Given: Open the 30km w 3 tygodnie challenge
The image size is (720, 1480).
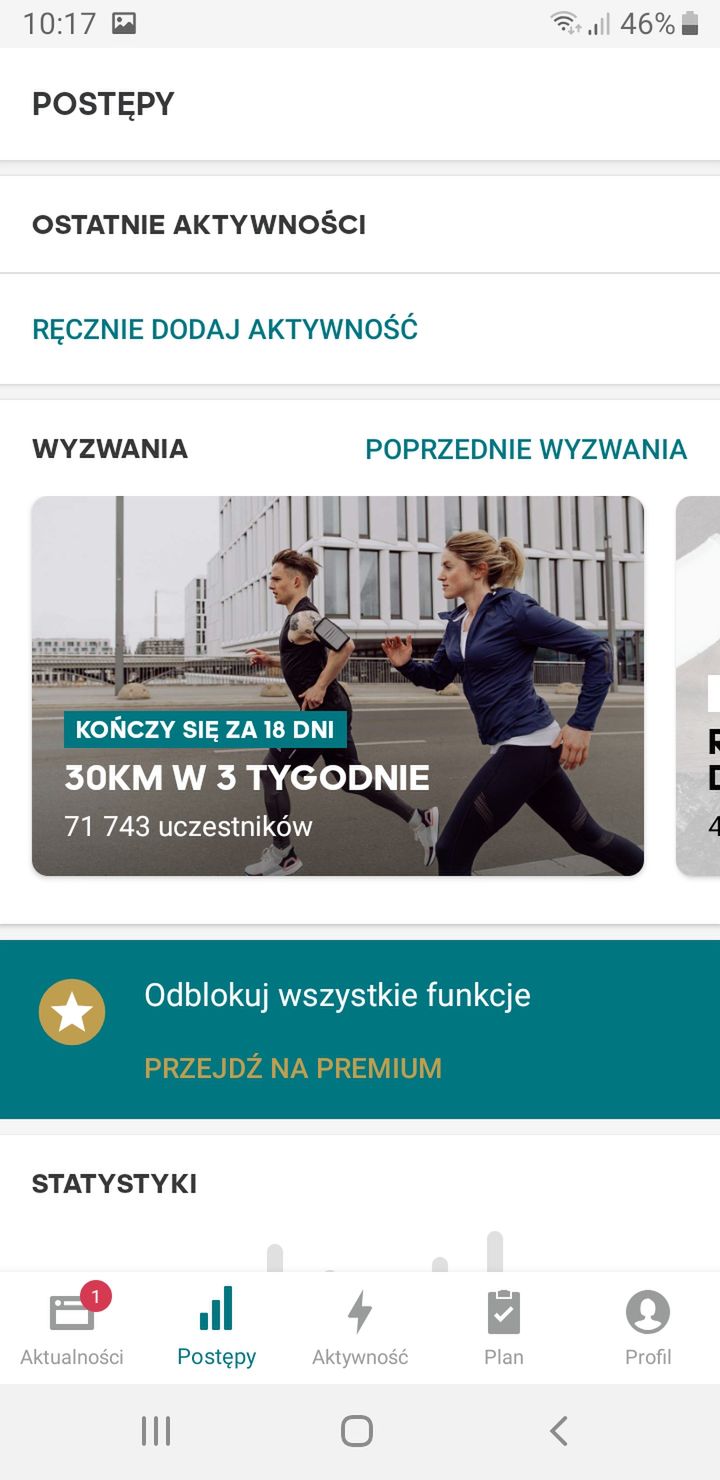Looking at the screenshot, I should click(338, 686).
